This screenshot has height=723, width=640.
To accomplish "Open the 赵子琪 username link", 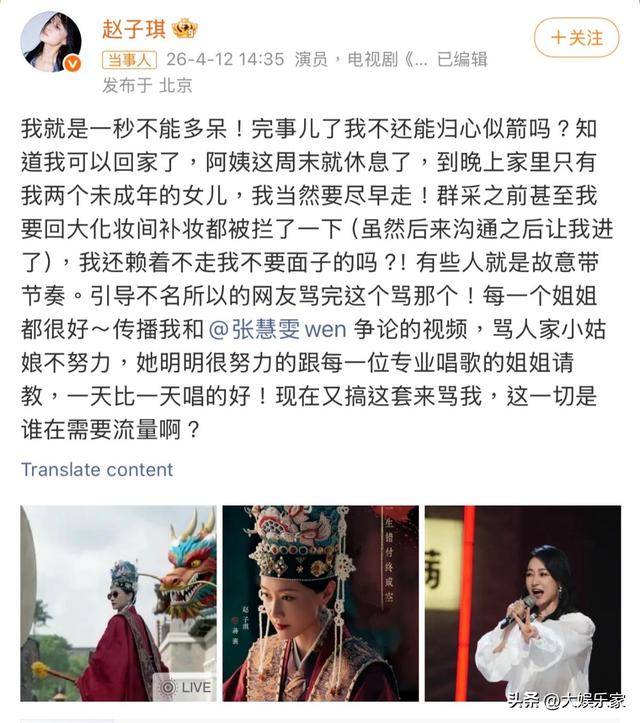I will click(134, 28).
